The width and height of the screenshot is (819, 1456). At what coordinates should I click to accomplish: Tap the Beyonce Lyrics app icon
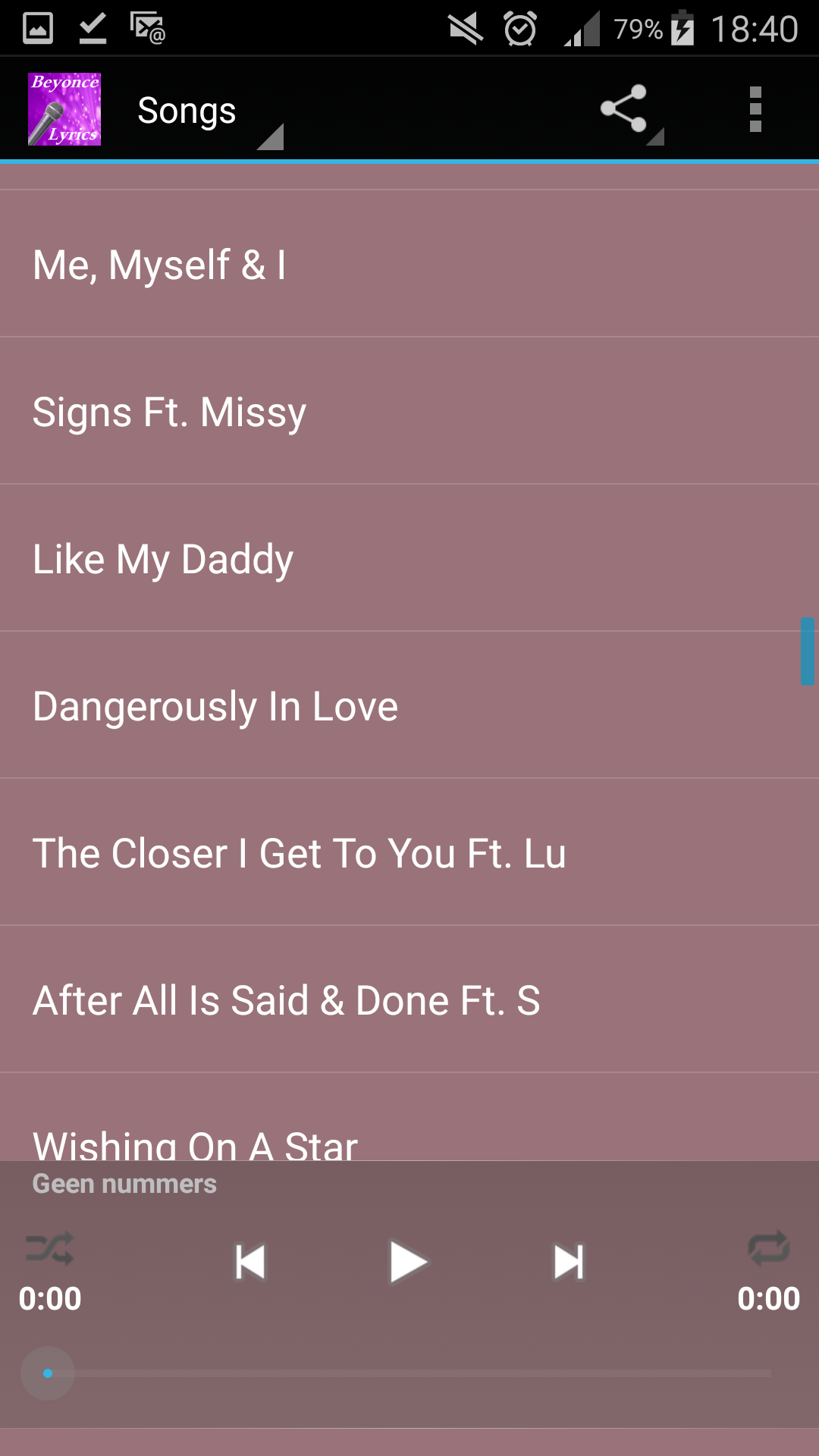(64, 110)
